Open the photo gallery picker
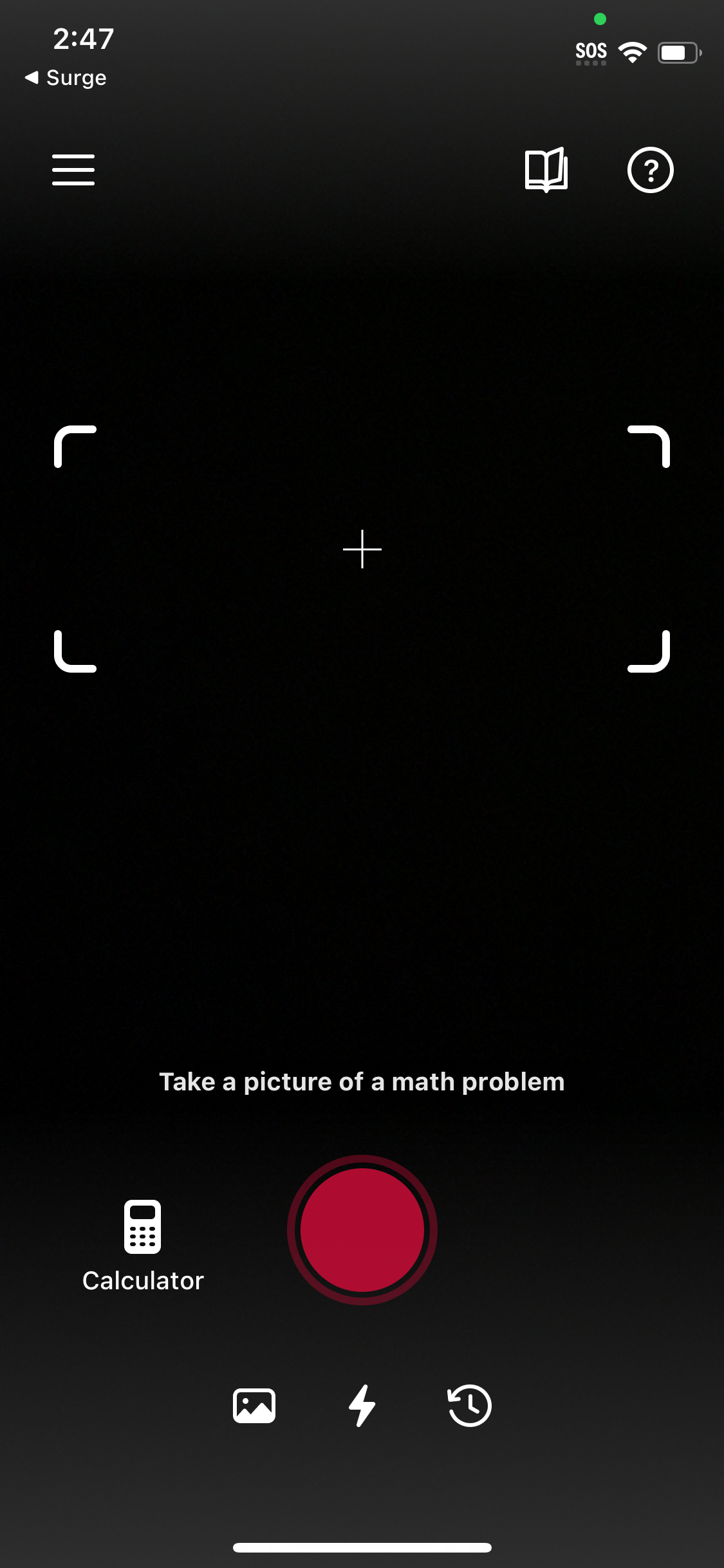 [254, 1406]
